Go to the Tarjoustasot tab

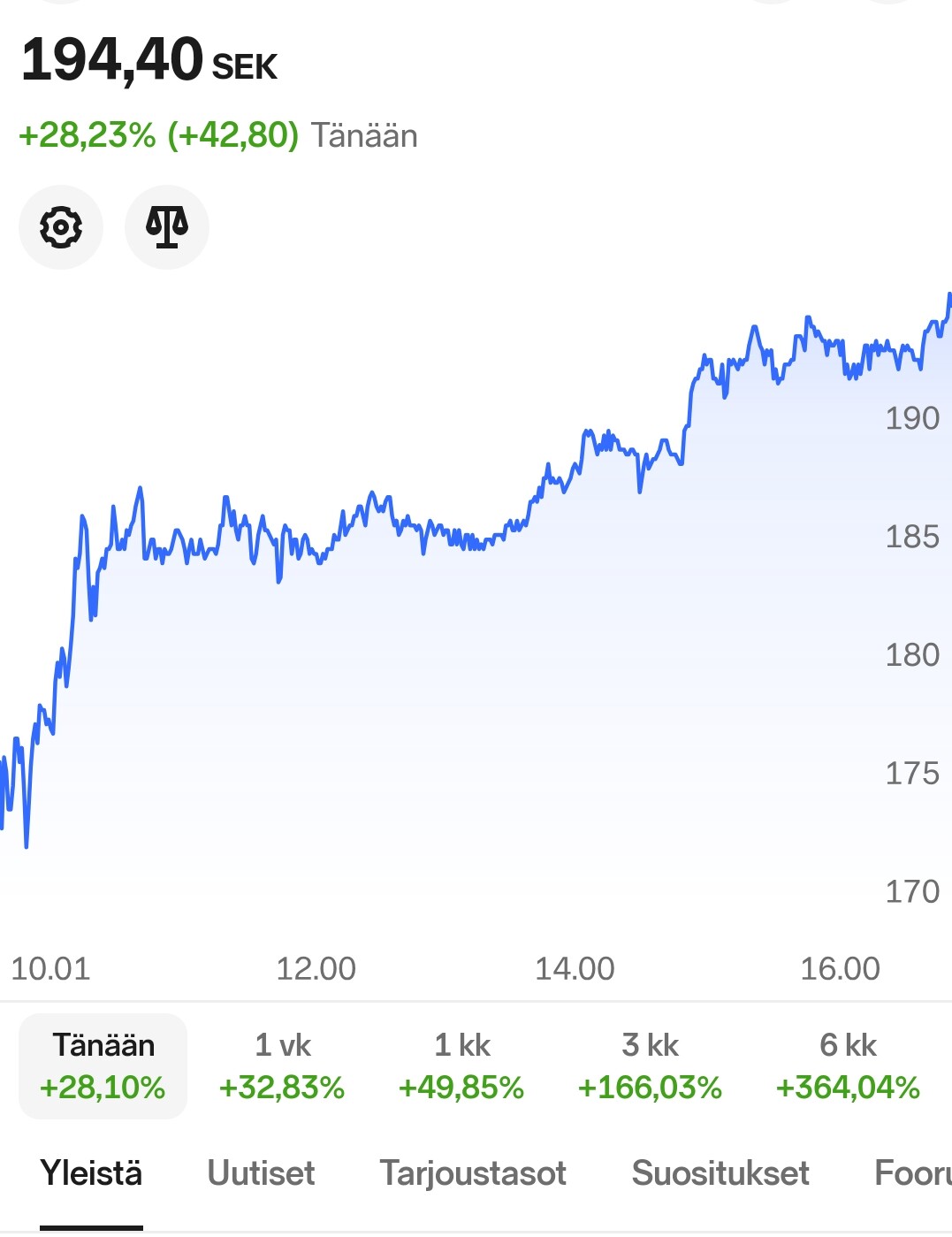pos(473,1173)
